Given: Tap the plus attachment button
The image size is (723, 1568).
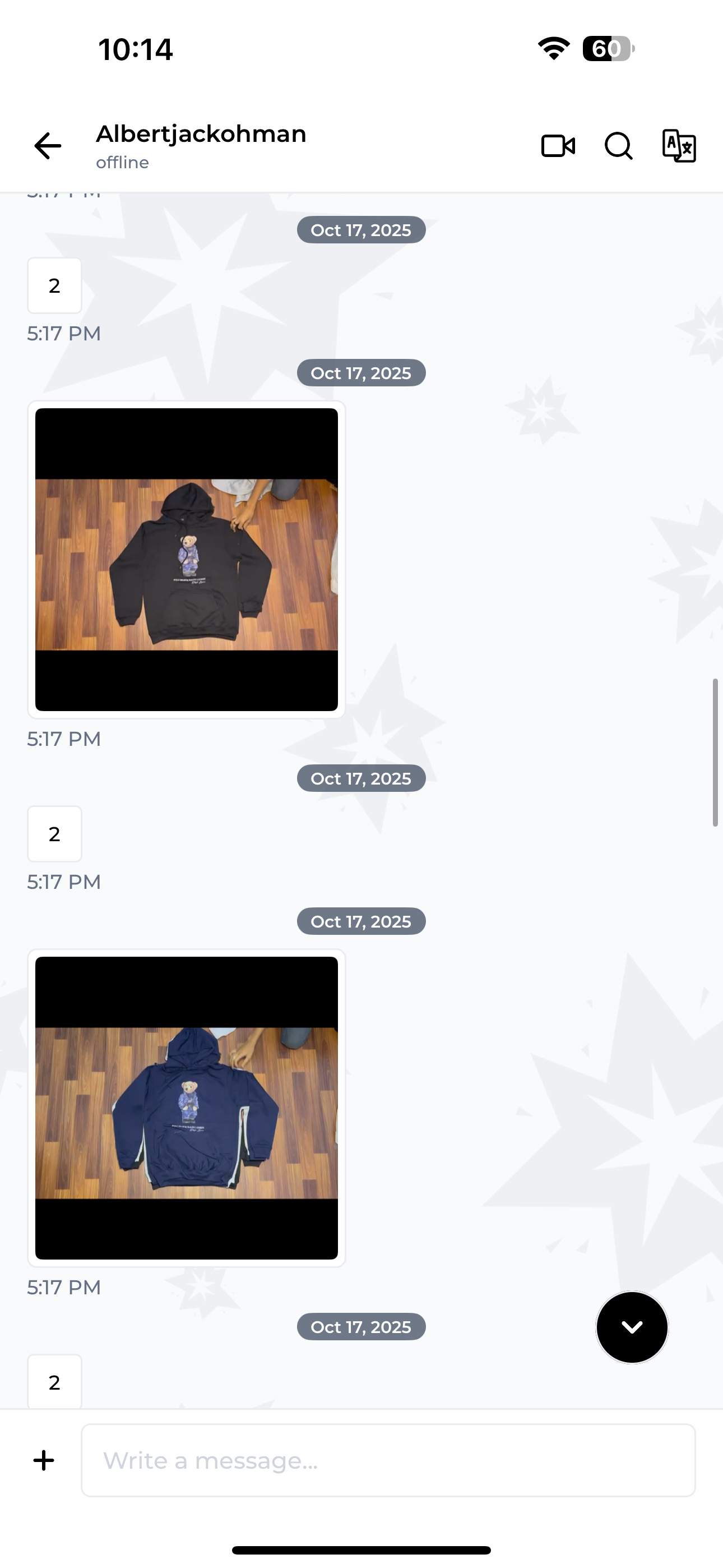Looking at the screenshot, I should tap(44, 1460).
